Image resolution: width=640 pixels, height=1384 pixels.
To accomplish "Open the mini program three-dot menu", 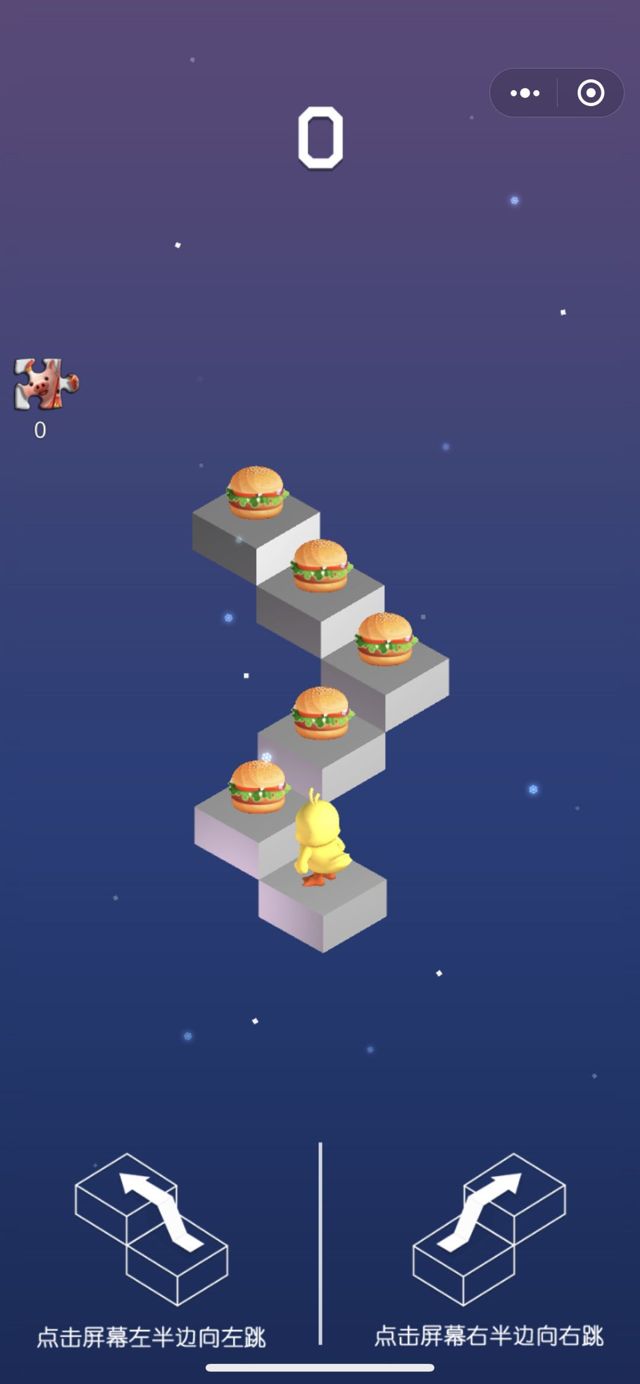I will 525,94.
